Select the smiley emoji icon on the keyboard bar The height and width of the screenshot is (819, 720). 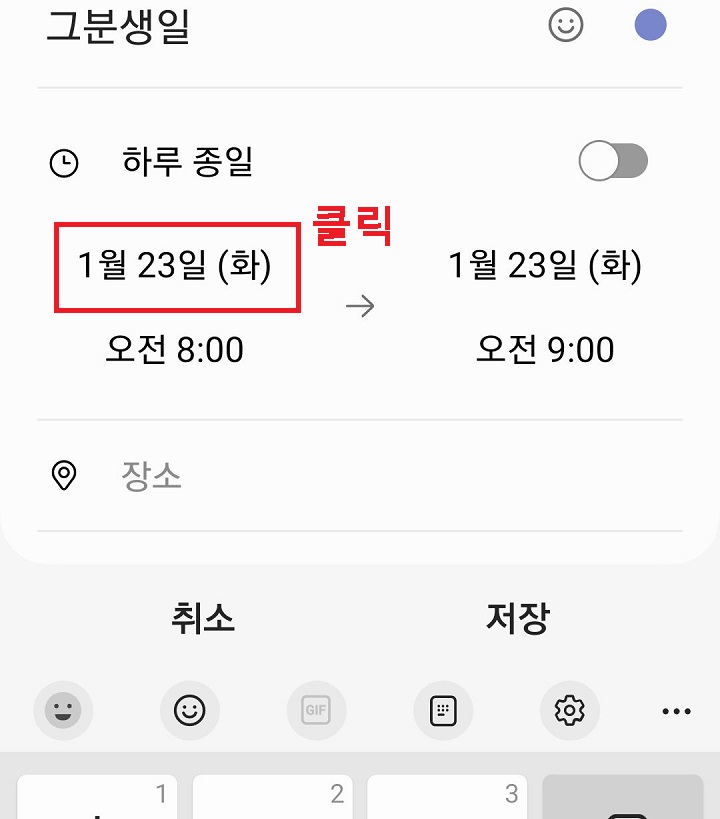(x=190, y=711)
